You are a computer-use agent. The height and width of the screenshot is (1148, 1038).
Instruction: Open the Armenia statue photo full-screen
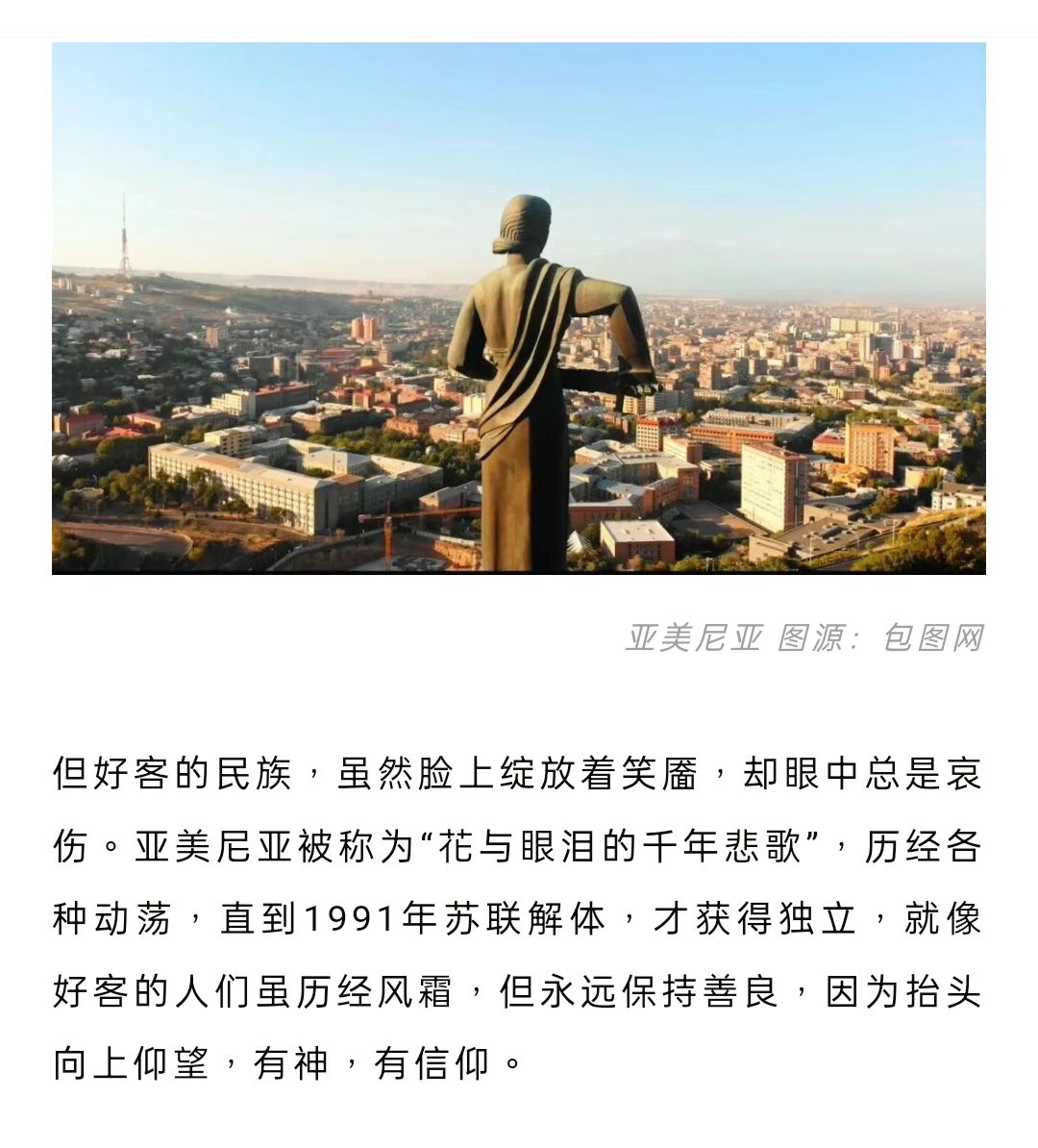click(519, 308)
